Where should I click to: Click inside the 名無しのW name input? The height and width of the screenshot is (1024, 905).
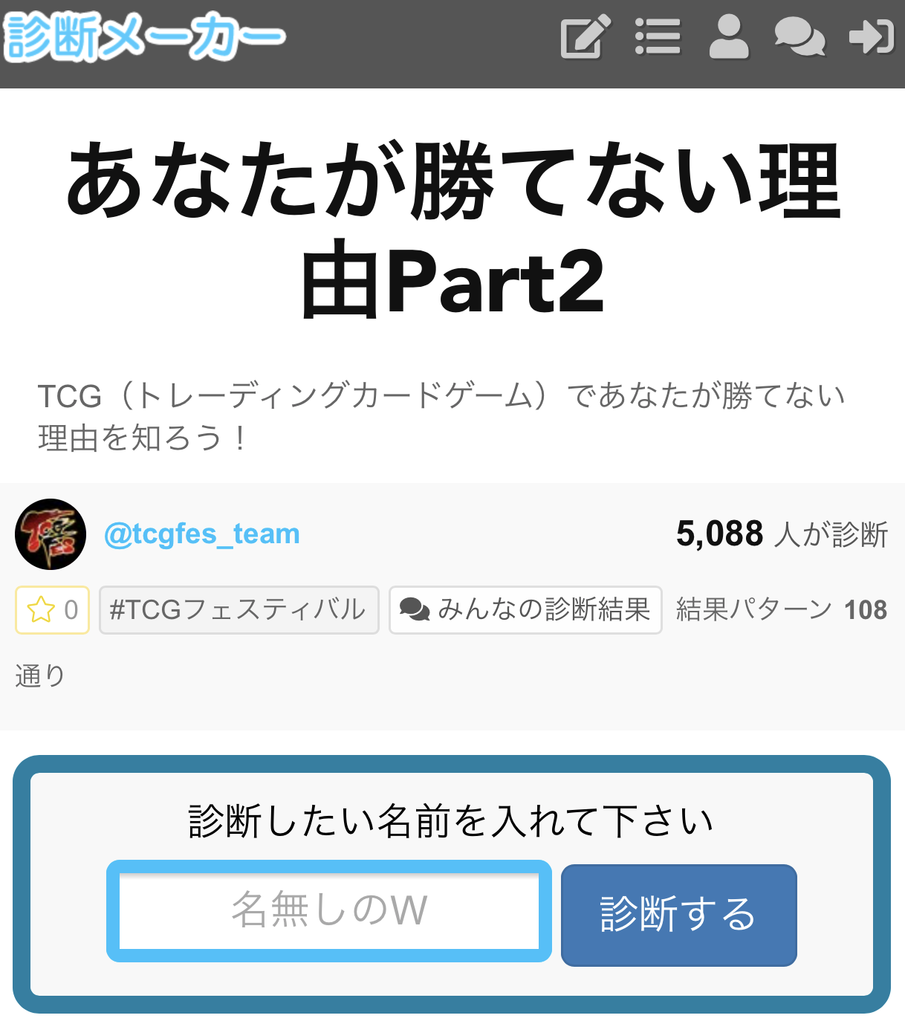[330, 910]
